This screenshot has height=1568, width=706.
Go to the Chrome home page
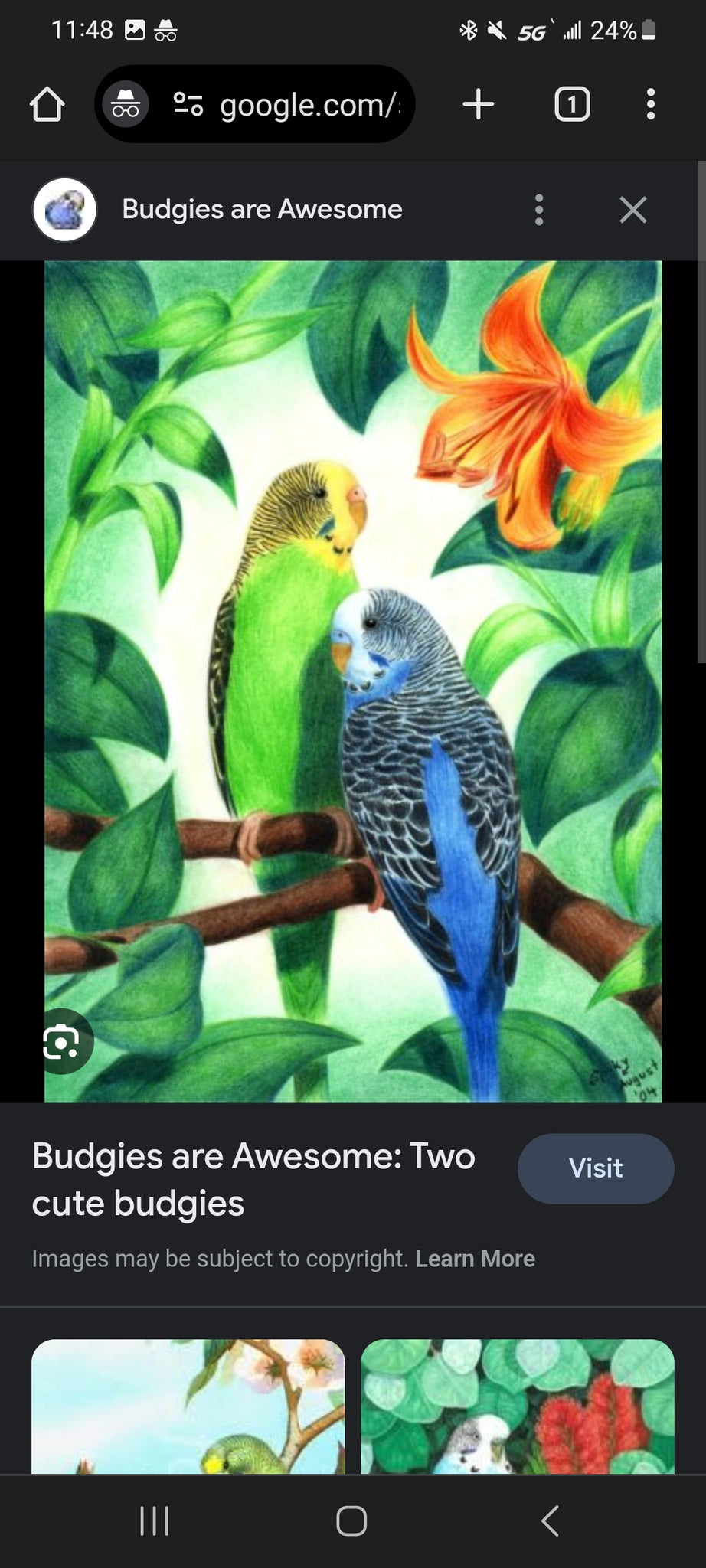pyautogui.click(x=47, y=104)
